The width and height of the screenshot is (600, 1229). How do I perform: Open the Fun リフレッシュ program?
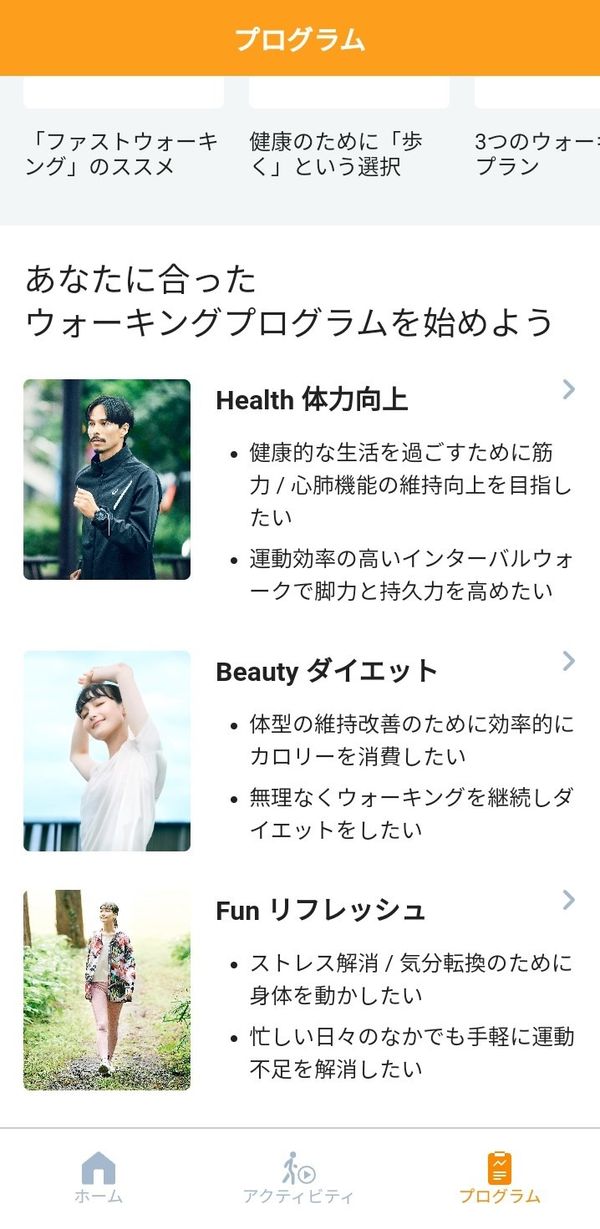(300, 988)
